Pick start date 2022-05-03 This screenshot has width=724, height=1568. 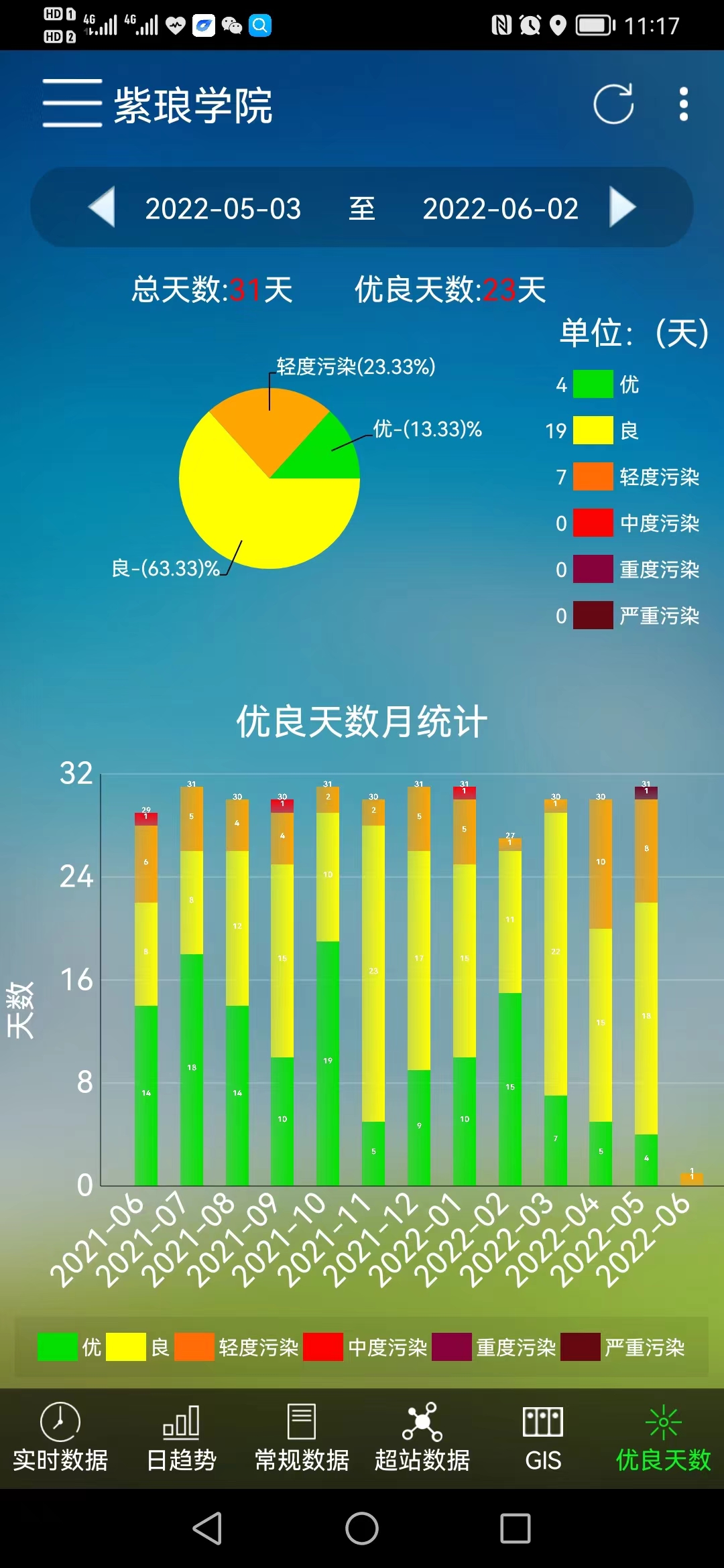[223, 208]
